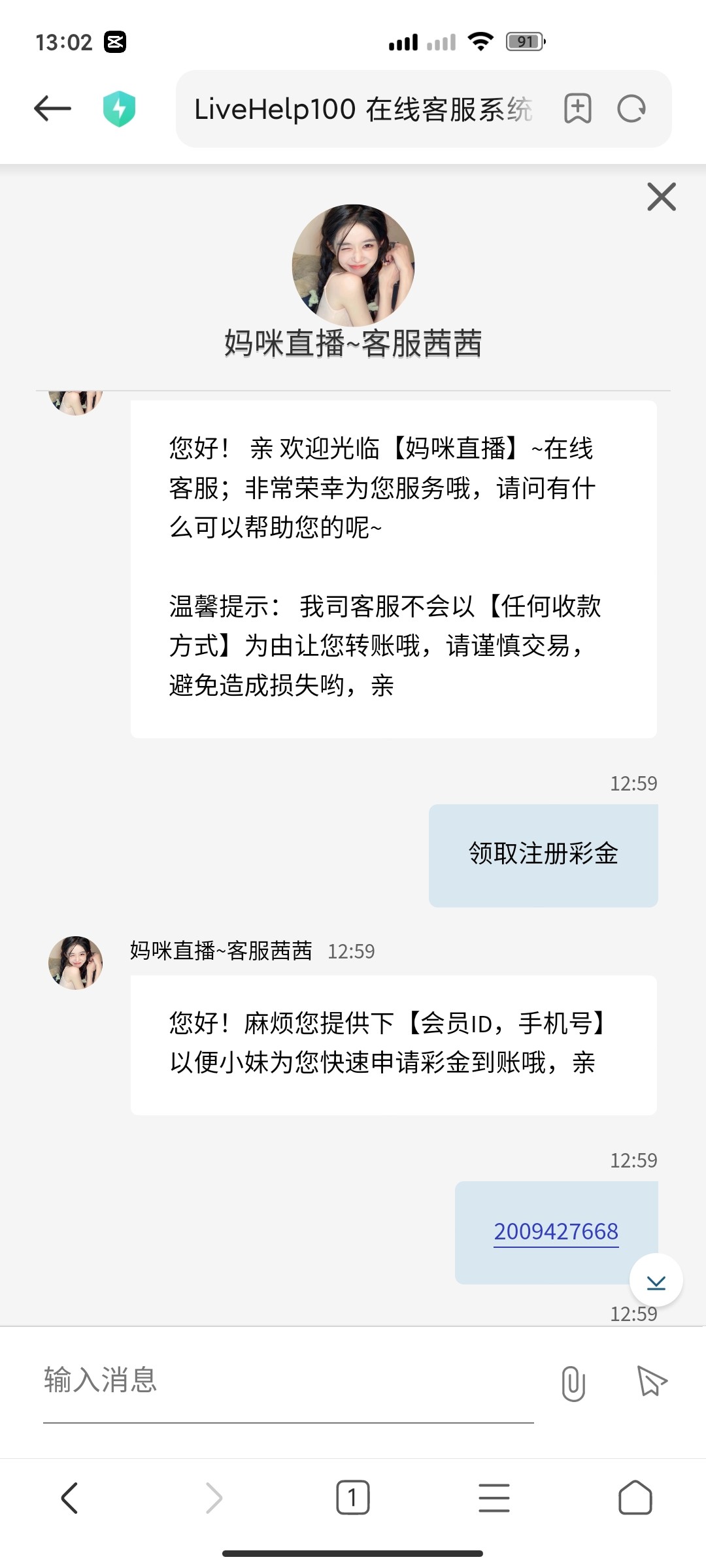The width and height of the screenshot is (706, 1568).
Task: Open the browser hamburger menu
Action: coord(494,1497)
